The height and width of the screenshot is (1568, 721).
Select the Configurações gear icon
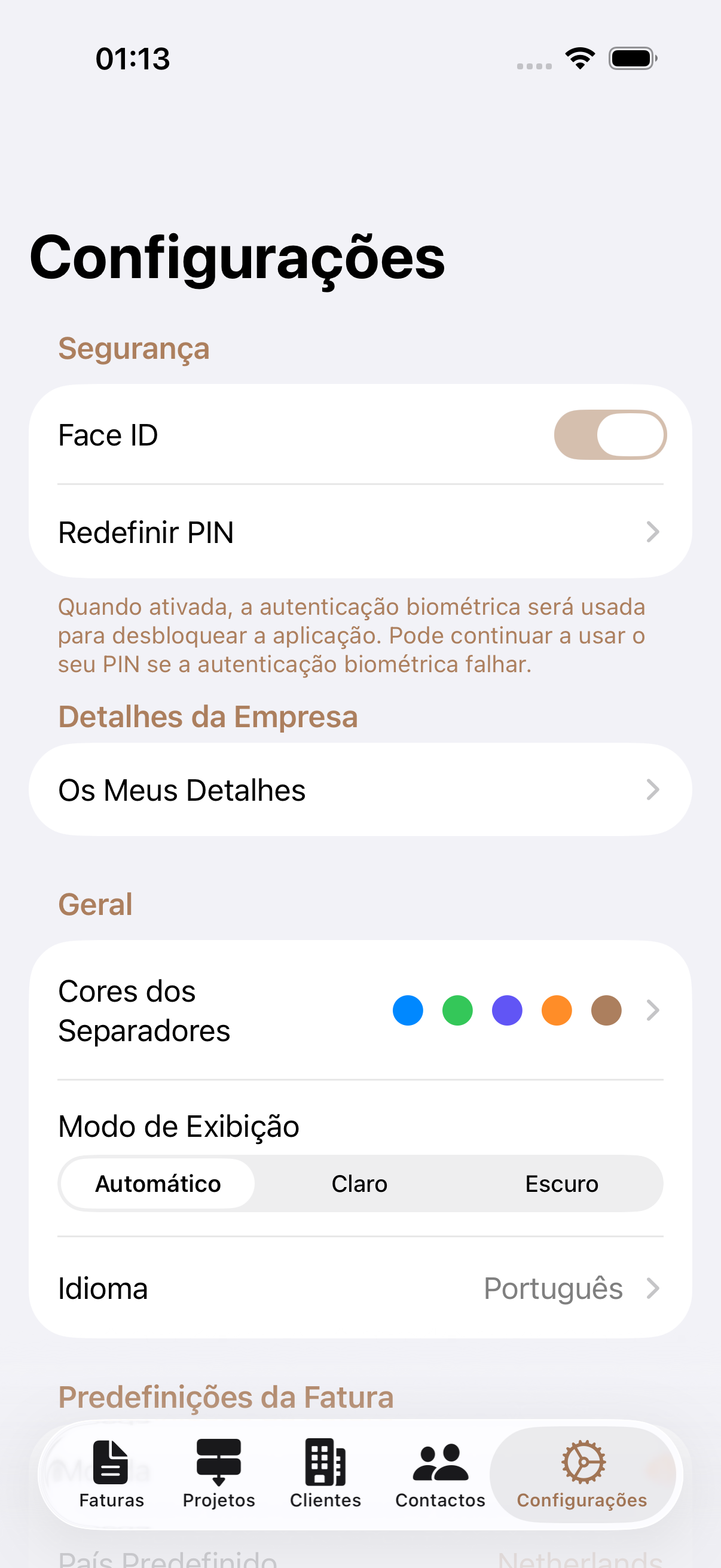click(x=582, y=1460)
